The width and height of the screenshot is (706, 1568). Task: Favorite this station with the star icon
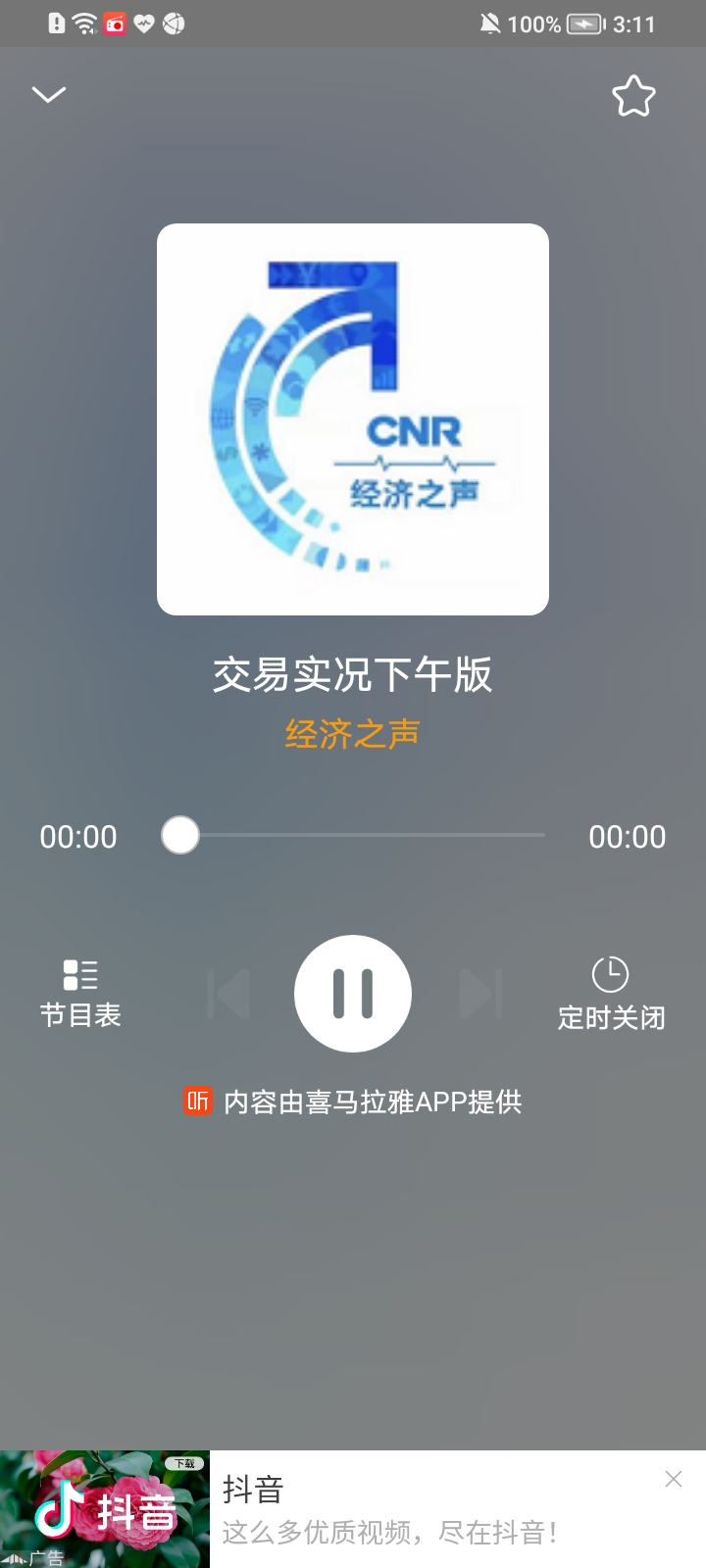coord(633,96)
